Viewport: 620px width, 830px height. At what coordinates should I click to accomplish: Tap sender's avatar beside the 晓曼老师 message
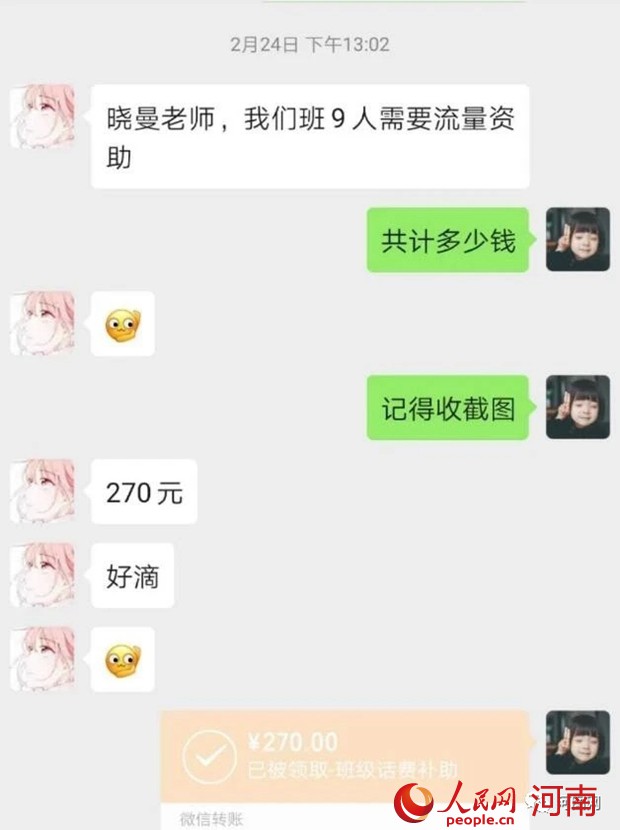[43, 115]
